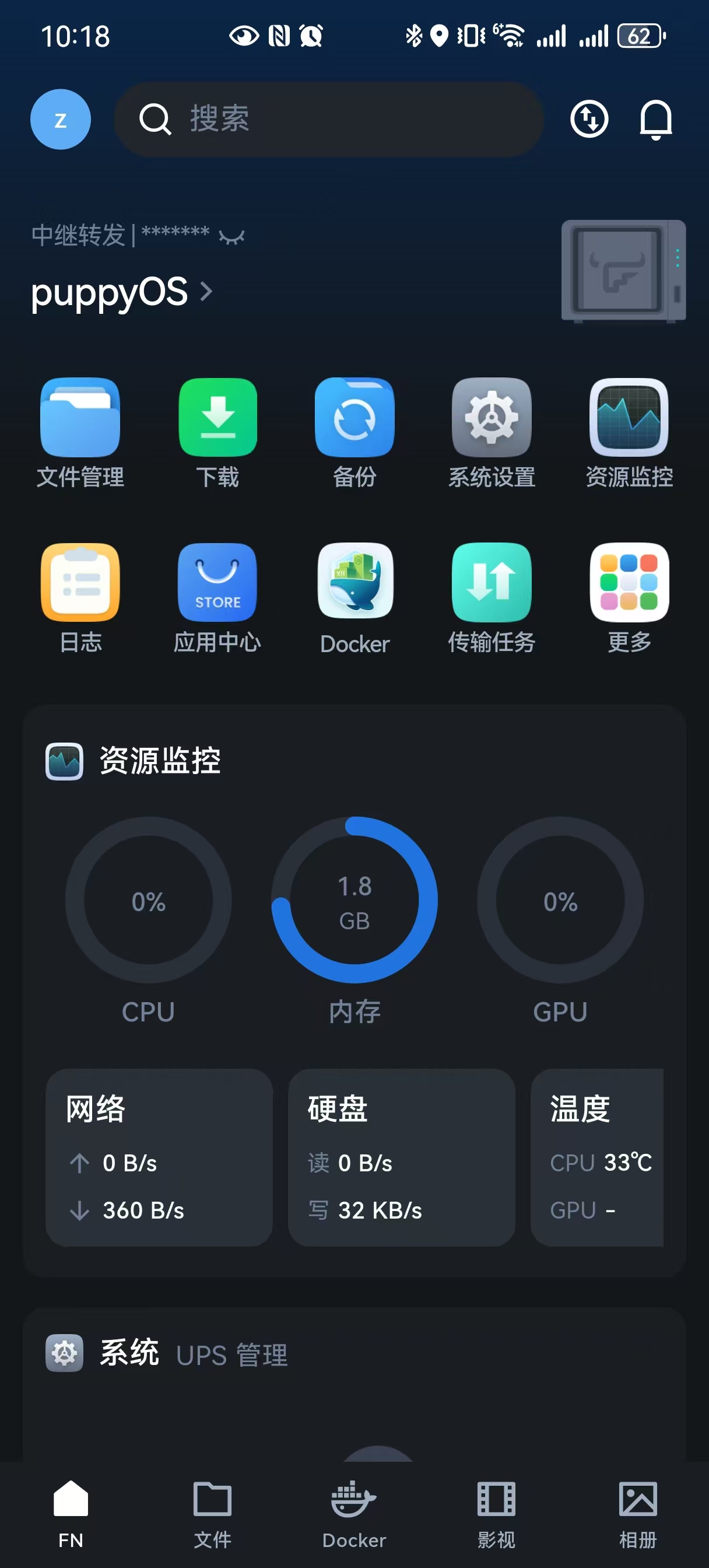Show 更多 more apps
The height and width of the screenshot is (1568, 709).
(629, 583)
